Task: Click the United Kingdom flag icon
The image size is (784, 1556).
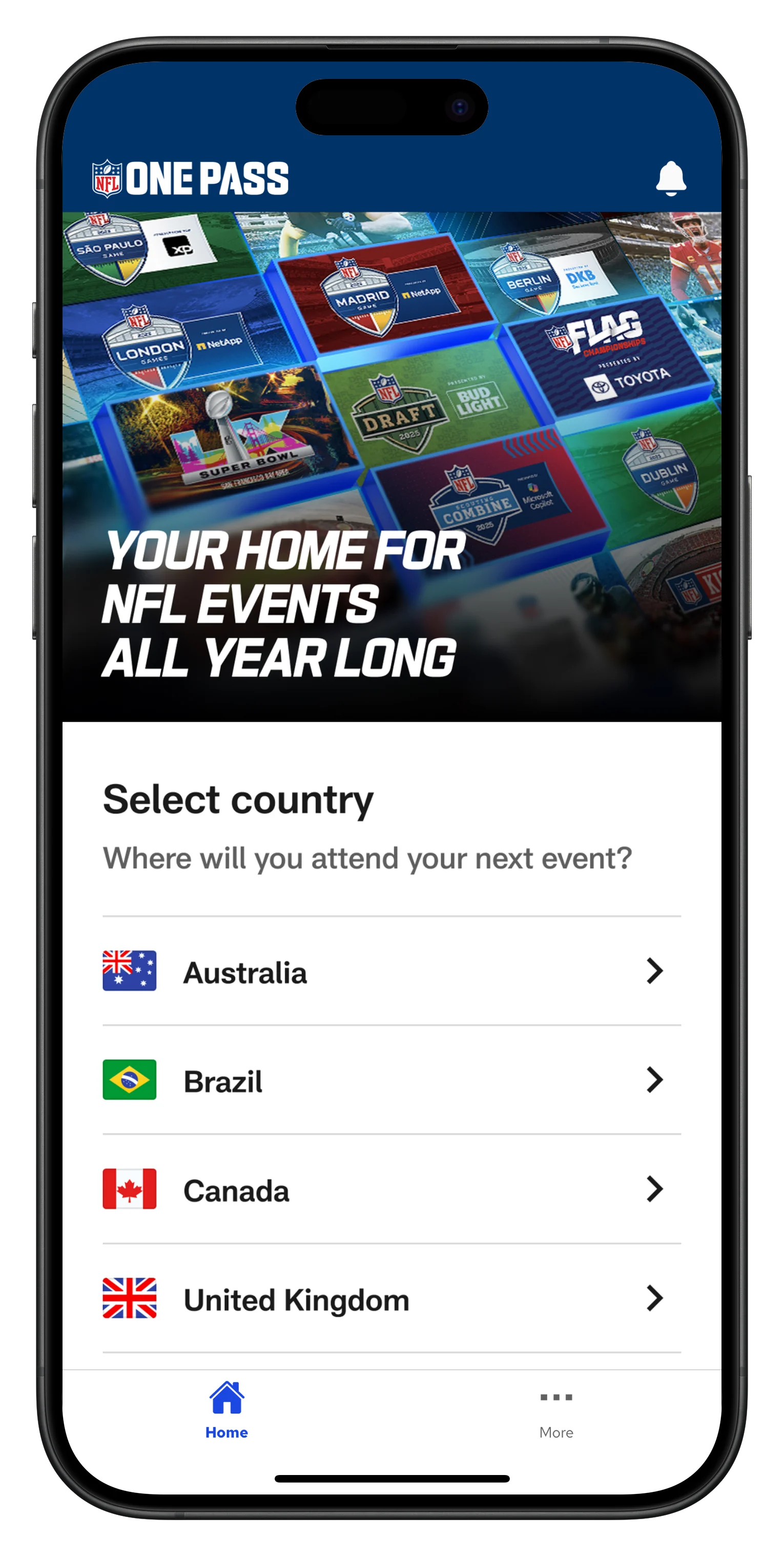Action: tap(129, 1300)
